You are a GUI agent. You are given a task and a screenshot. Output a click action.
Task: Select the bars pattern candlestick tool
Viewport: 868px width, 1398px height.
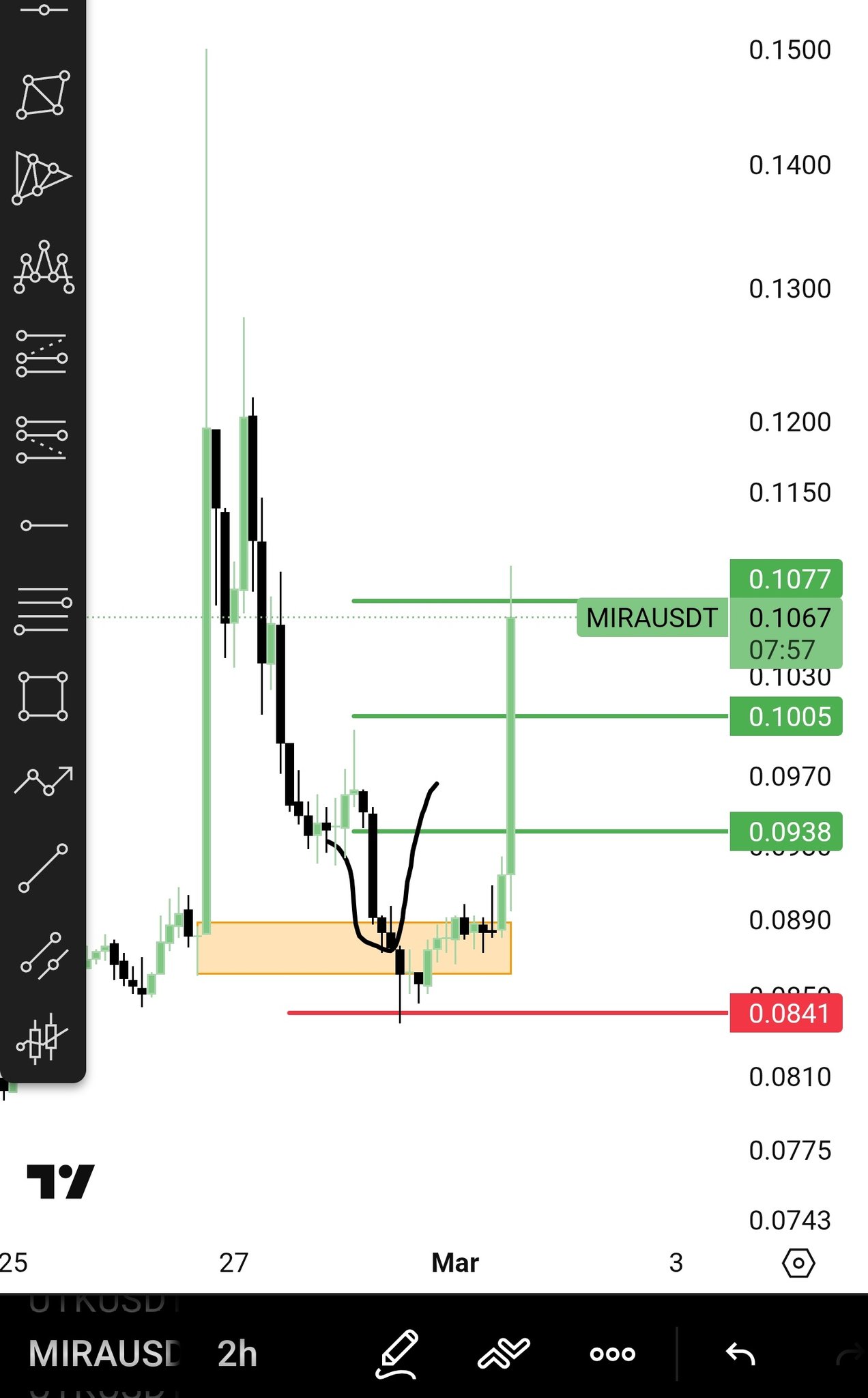[x=42, y=1039]
